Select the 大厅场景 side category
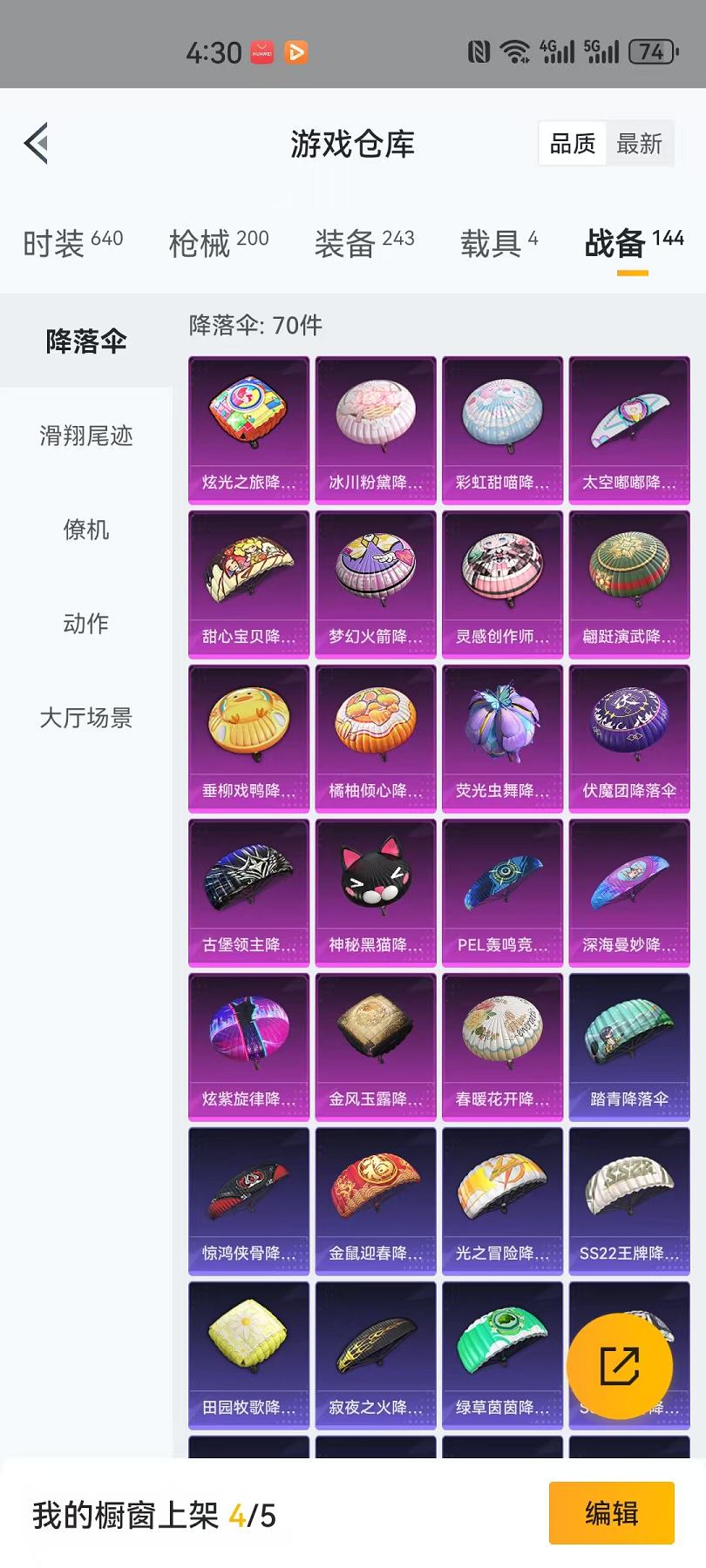706x1568 pixels. coord(86,717)
